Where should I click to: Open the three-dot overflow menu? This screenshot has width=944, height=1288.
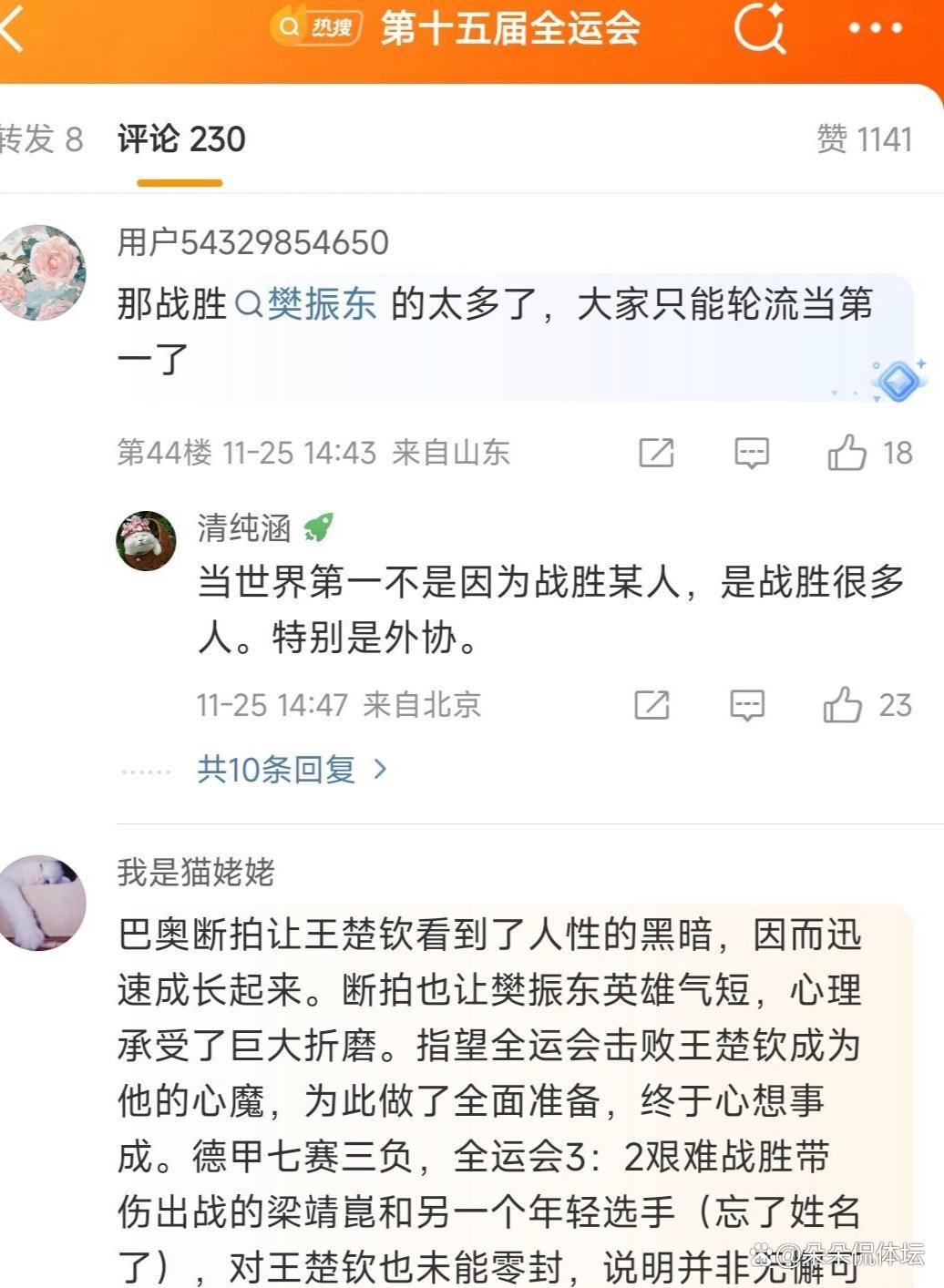click(x=875, y=28)
